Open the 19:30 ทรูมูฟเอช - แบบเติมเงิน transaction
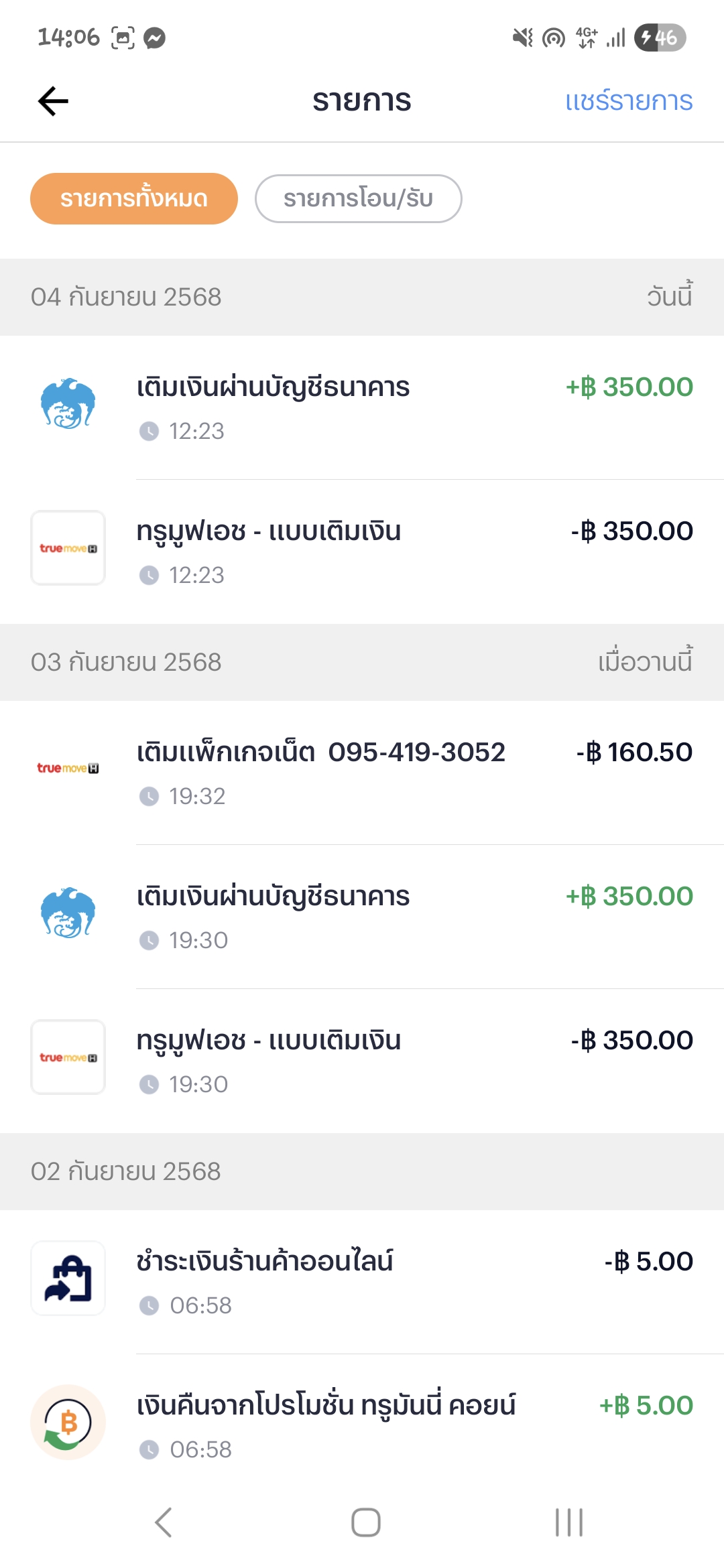The width and height of the screenshot is (724, 1568). [362, 1061]
